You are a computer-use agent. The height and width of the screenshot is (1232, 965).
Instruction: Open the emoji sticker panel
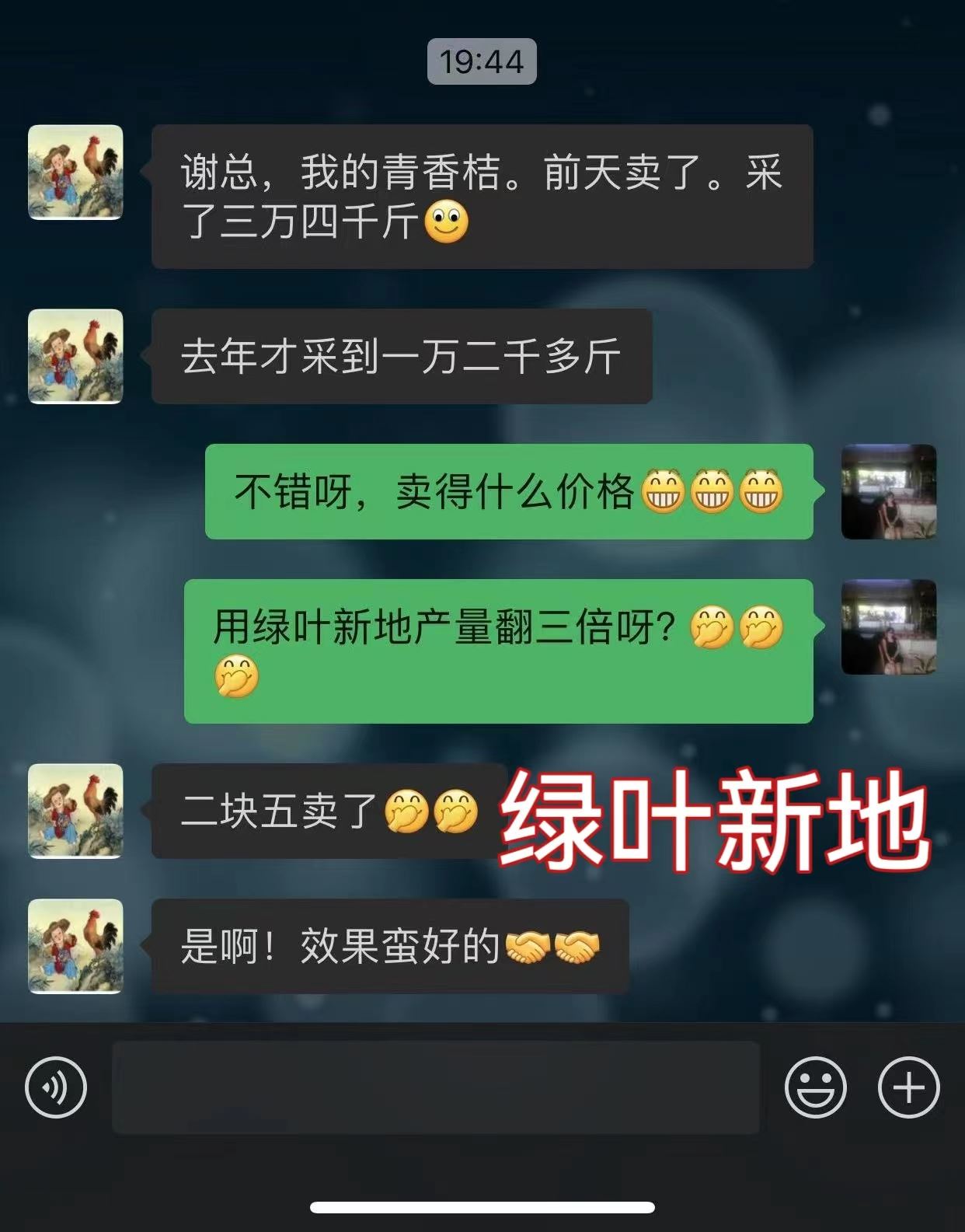(815, 1087)
